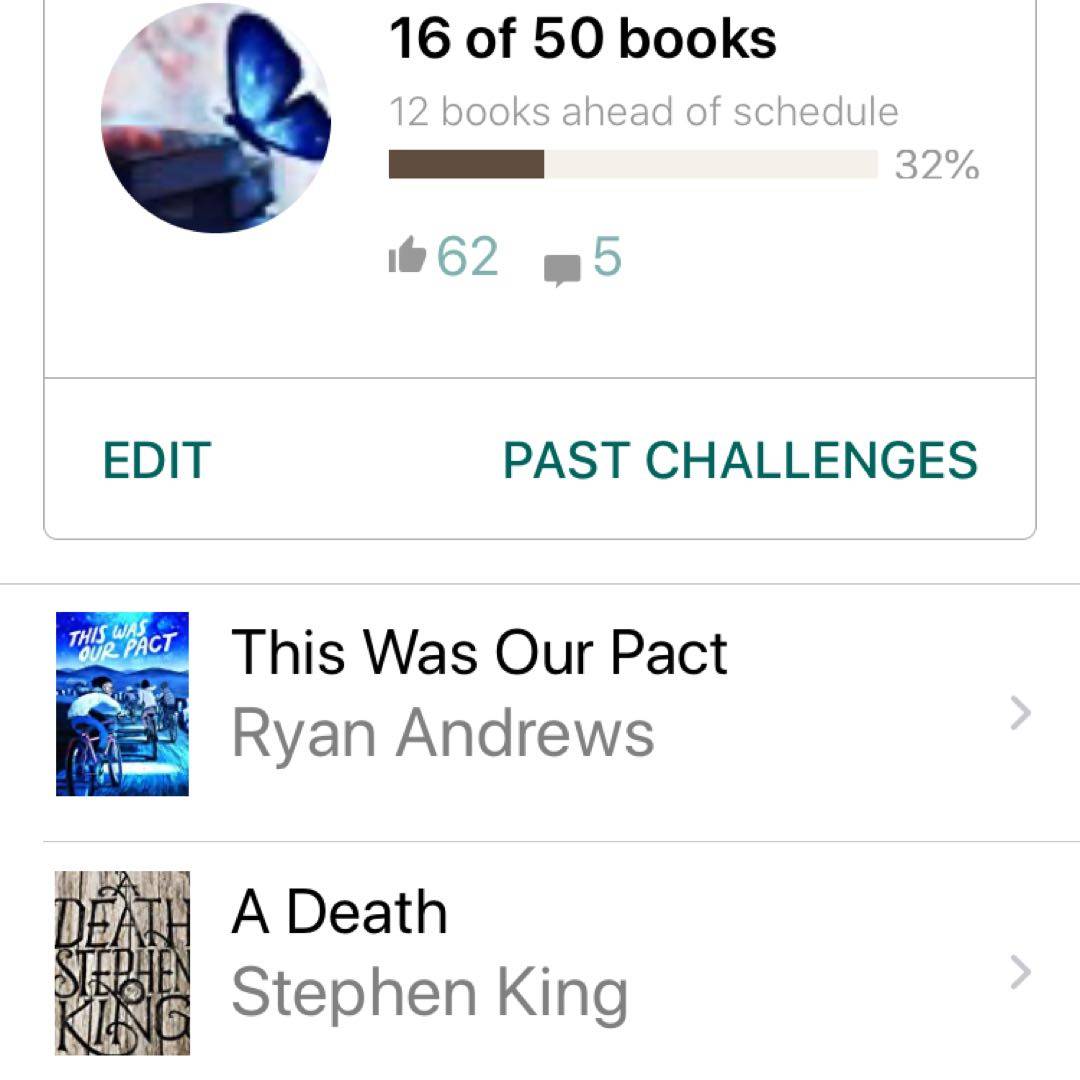1080x1080 pixels.
Task: Tap EDIT on the reading challenge
Action: click(x=157, y=460)
